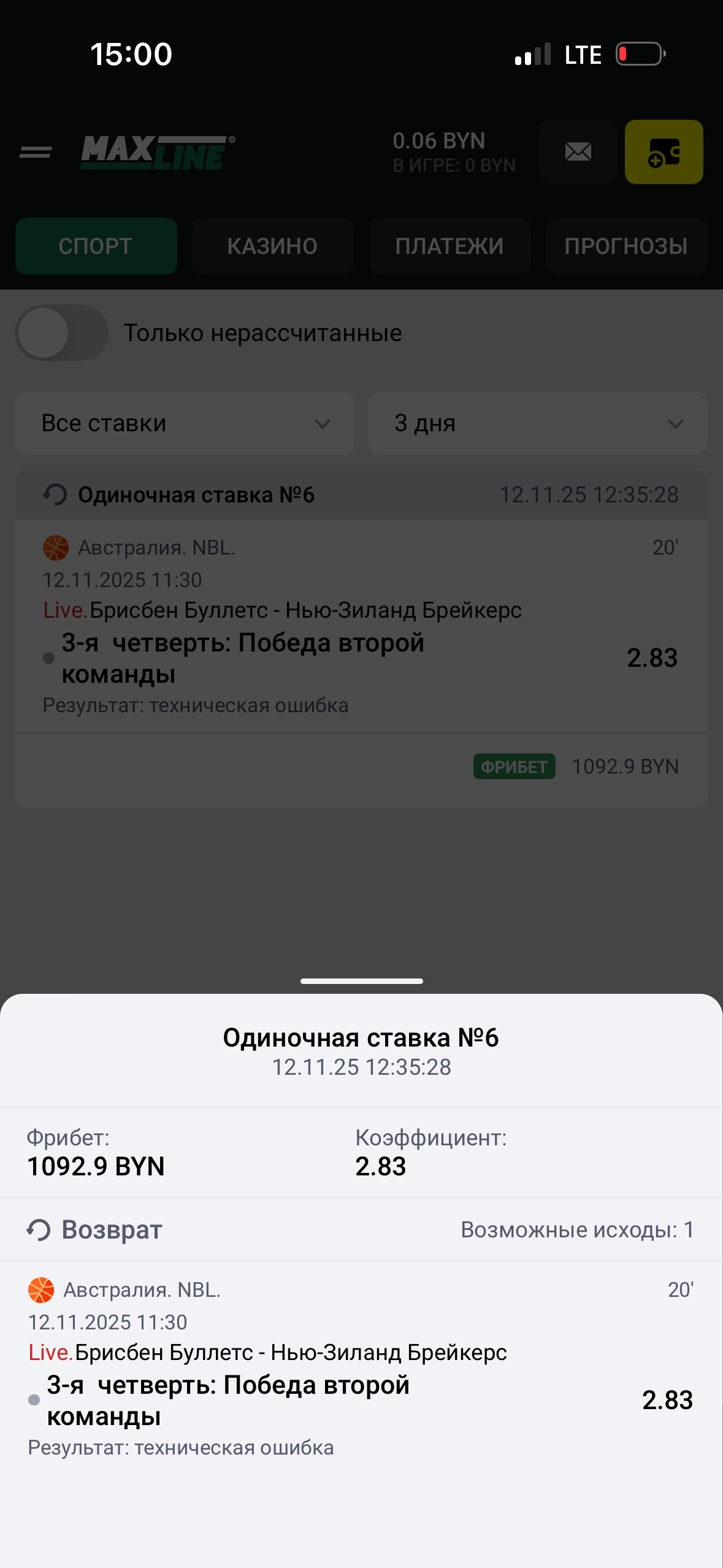Go to the ПЛАТЕЖИ tab
Viewport: 723px width, 1568px height.
coord(449,246)
